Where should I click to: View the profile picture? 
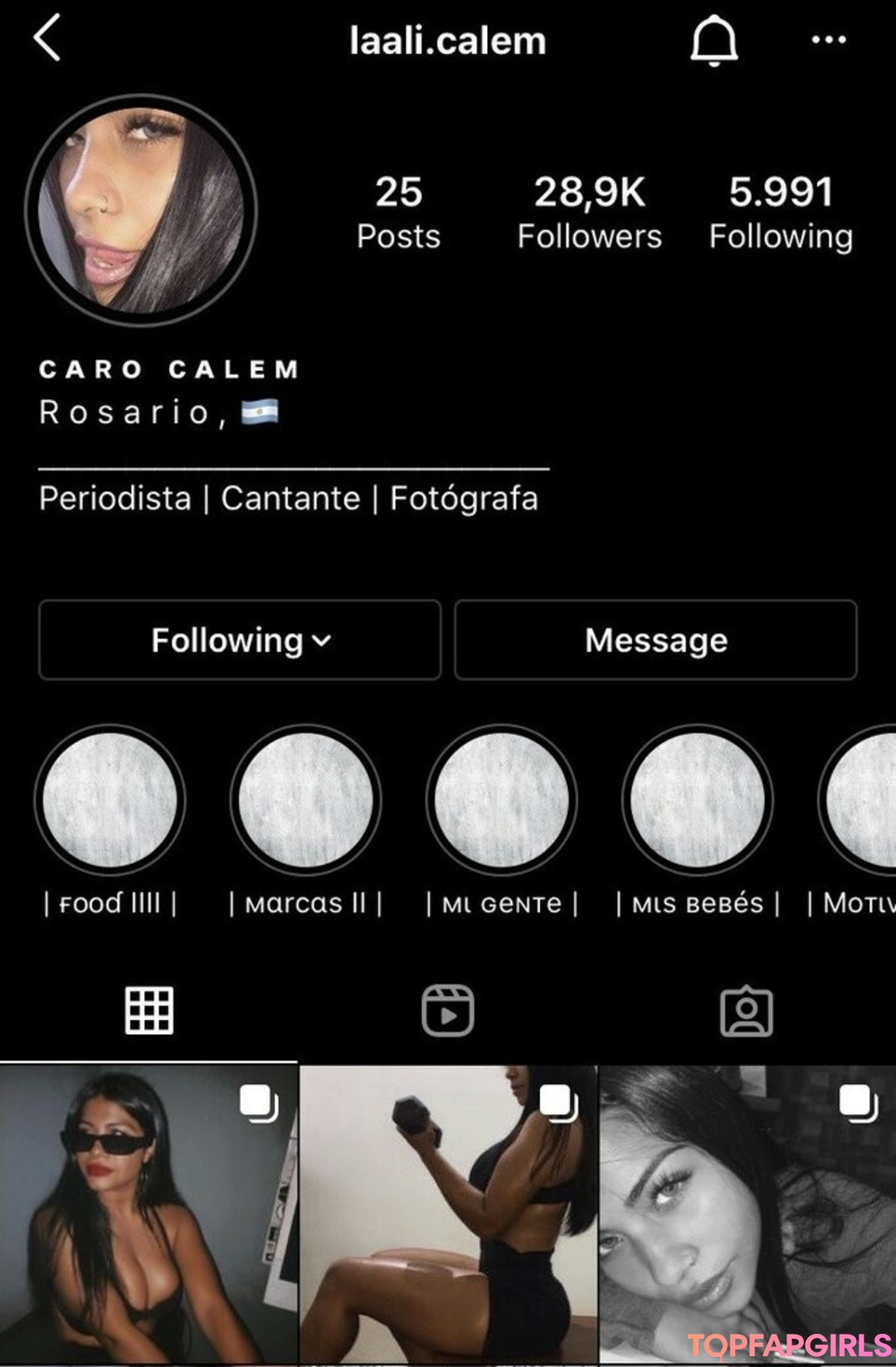pyautogui.click(x=141, y=210)
